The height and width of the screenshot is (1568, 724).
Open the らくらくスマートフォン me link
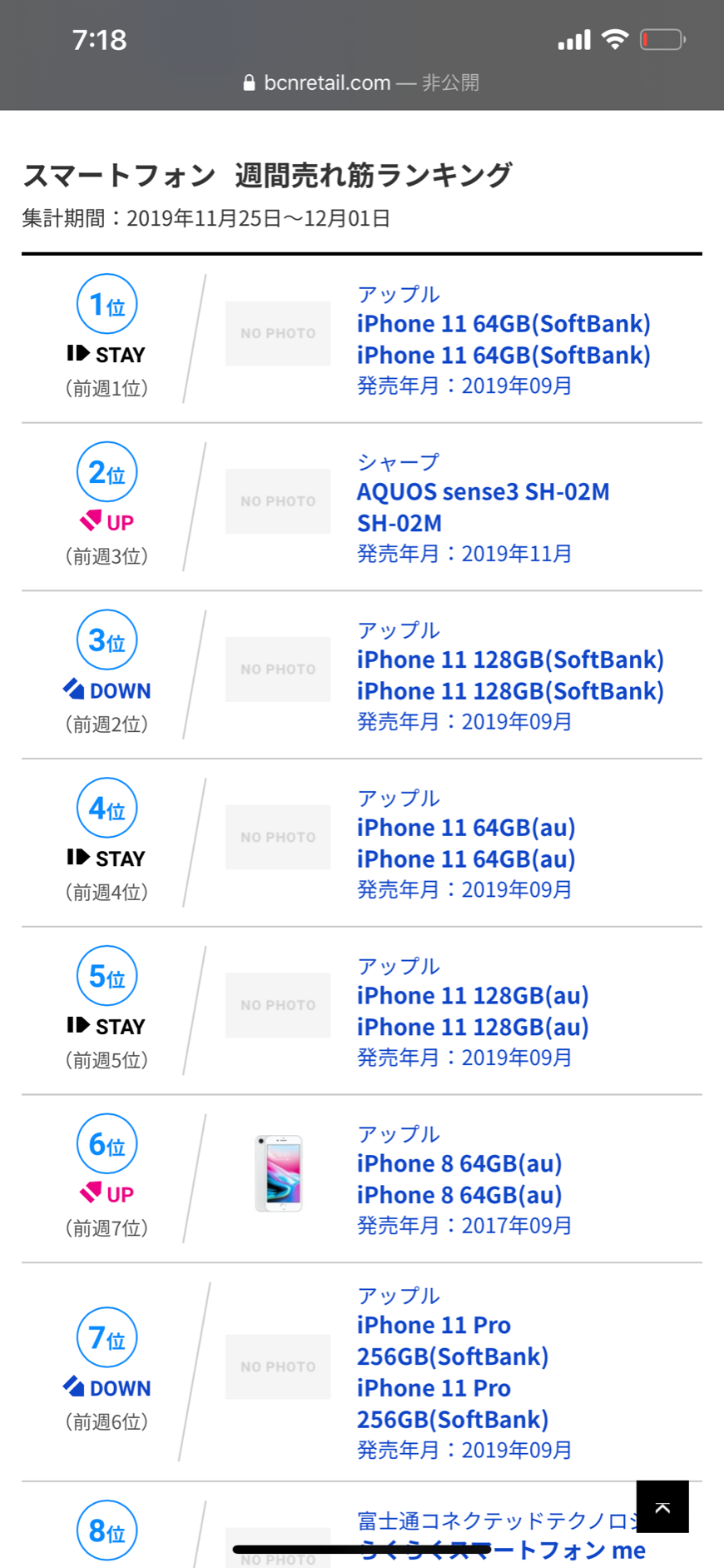[x=502, y=1550]
